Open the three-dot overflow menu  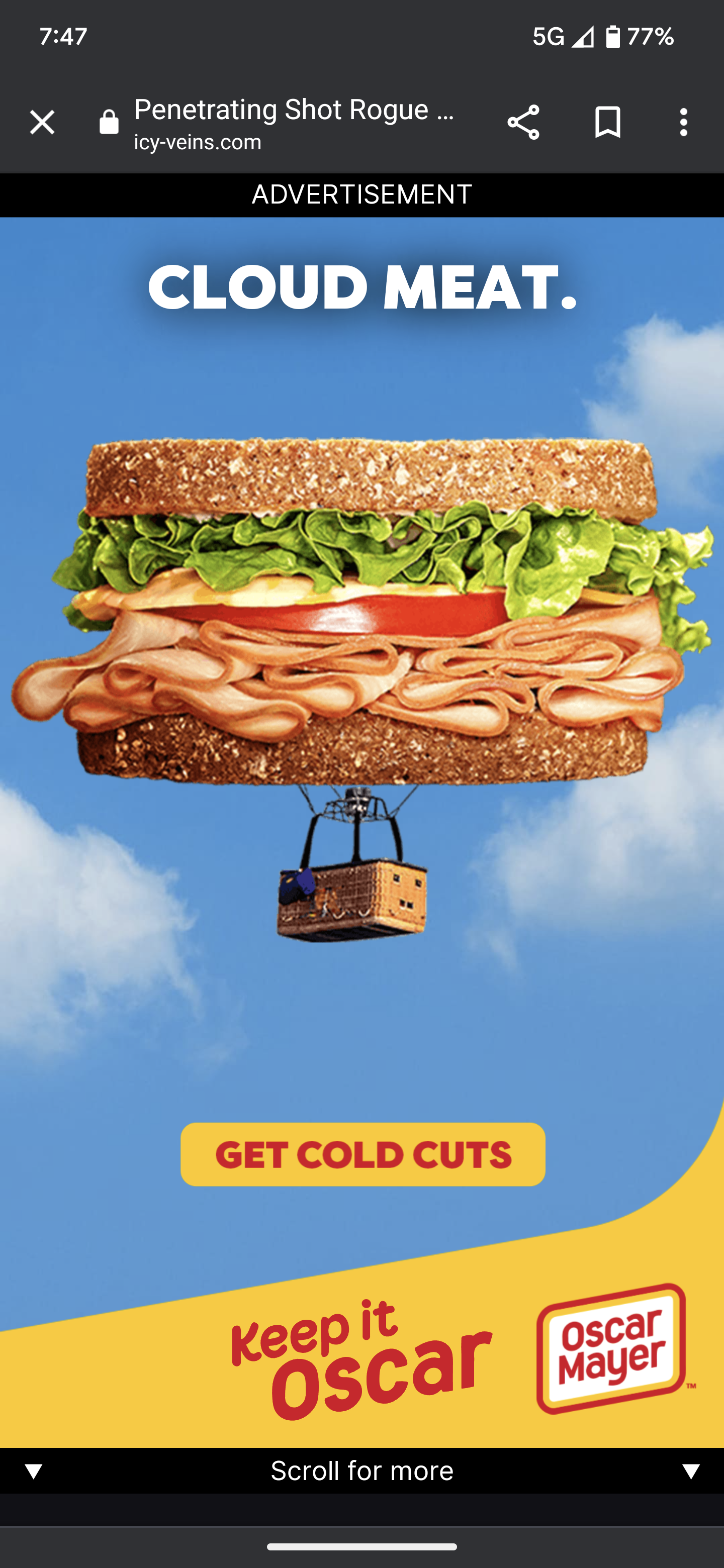tap(683, 122)
